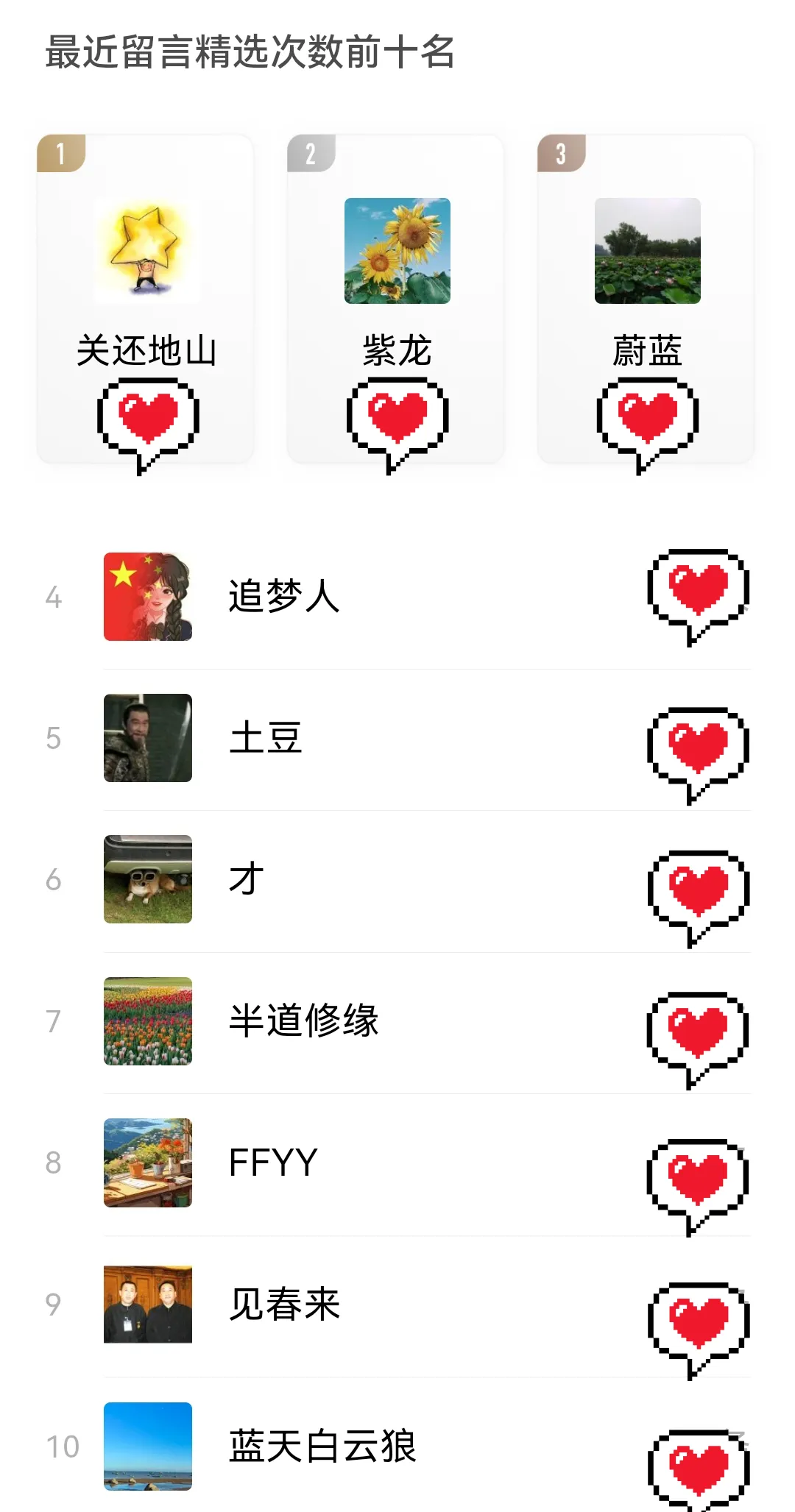Open first-place card of 关还地山

146,298
